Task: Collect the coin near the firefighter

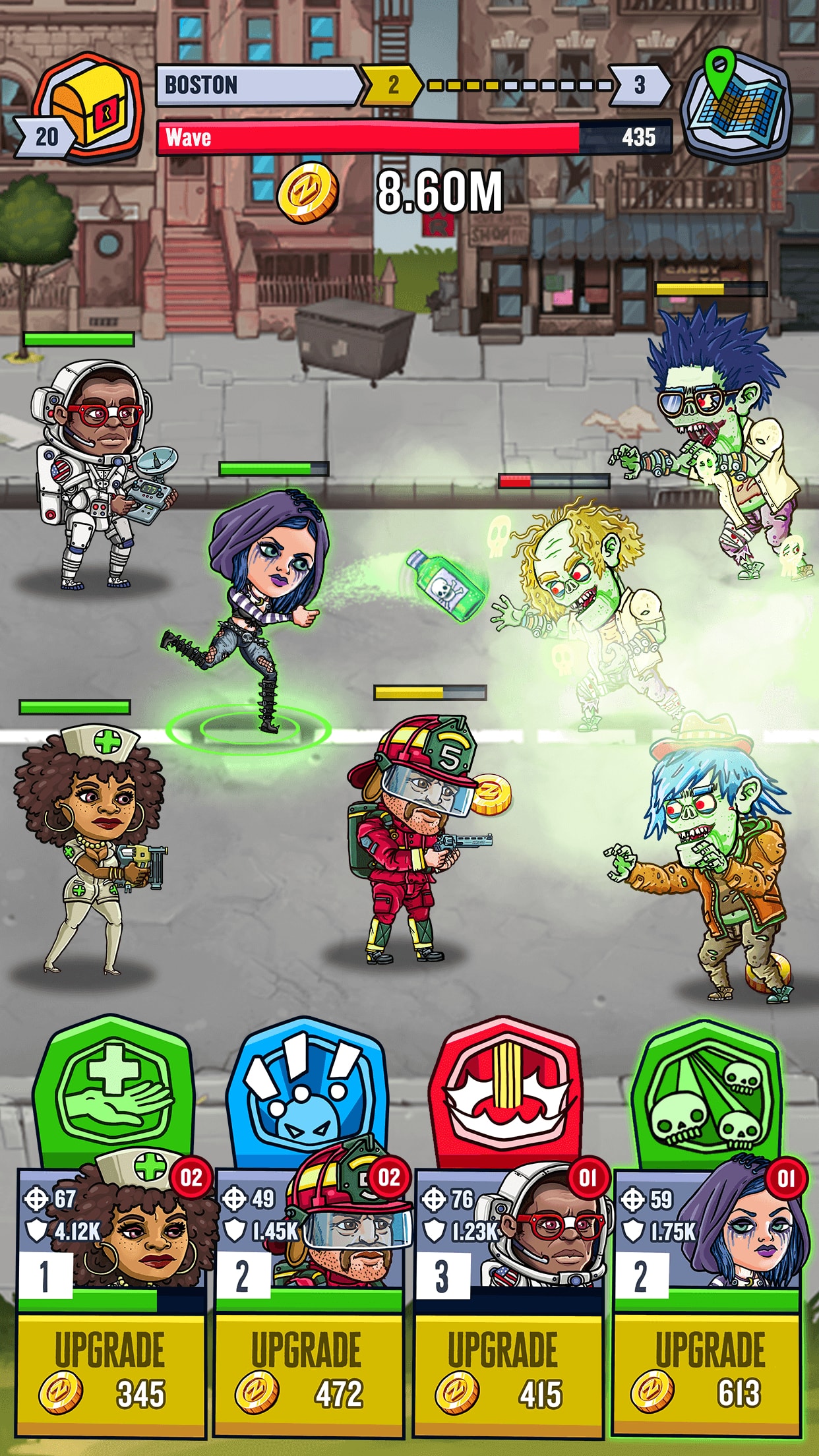Action: coord(489,795)
